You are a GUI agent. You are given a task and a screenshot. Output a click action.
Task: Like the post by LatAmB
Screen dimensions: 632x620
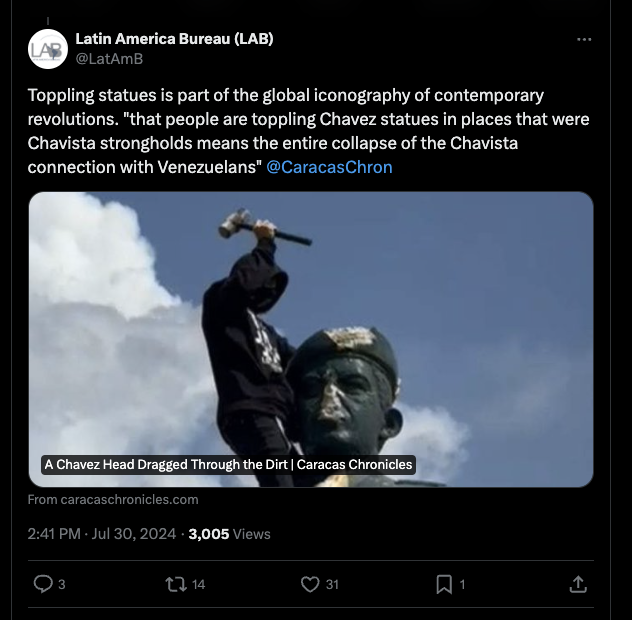click(310, 584)
